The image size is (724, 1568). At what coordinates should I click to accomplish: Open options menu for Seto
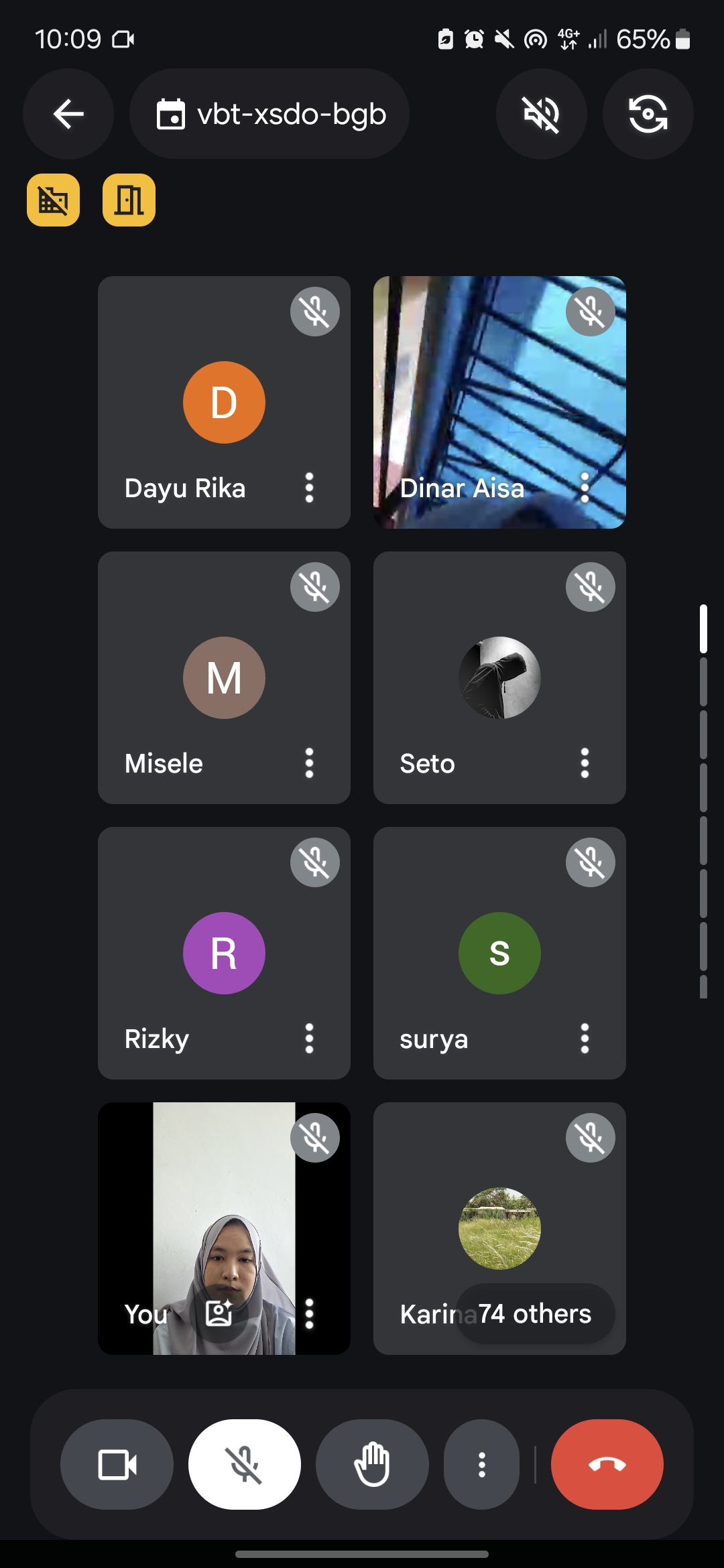click(585, 763)
